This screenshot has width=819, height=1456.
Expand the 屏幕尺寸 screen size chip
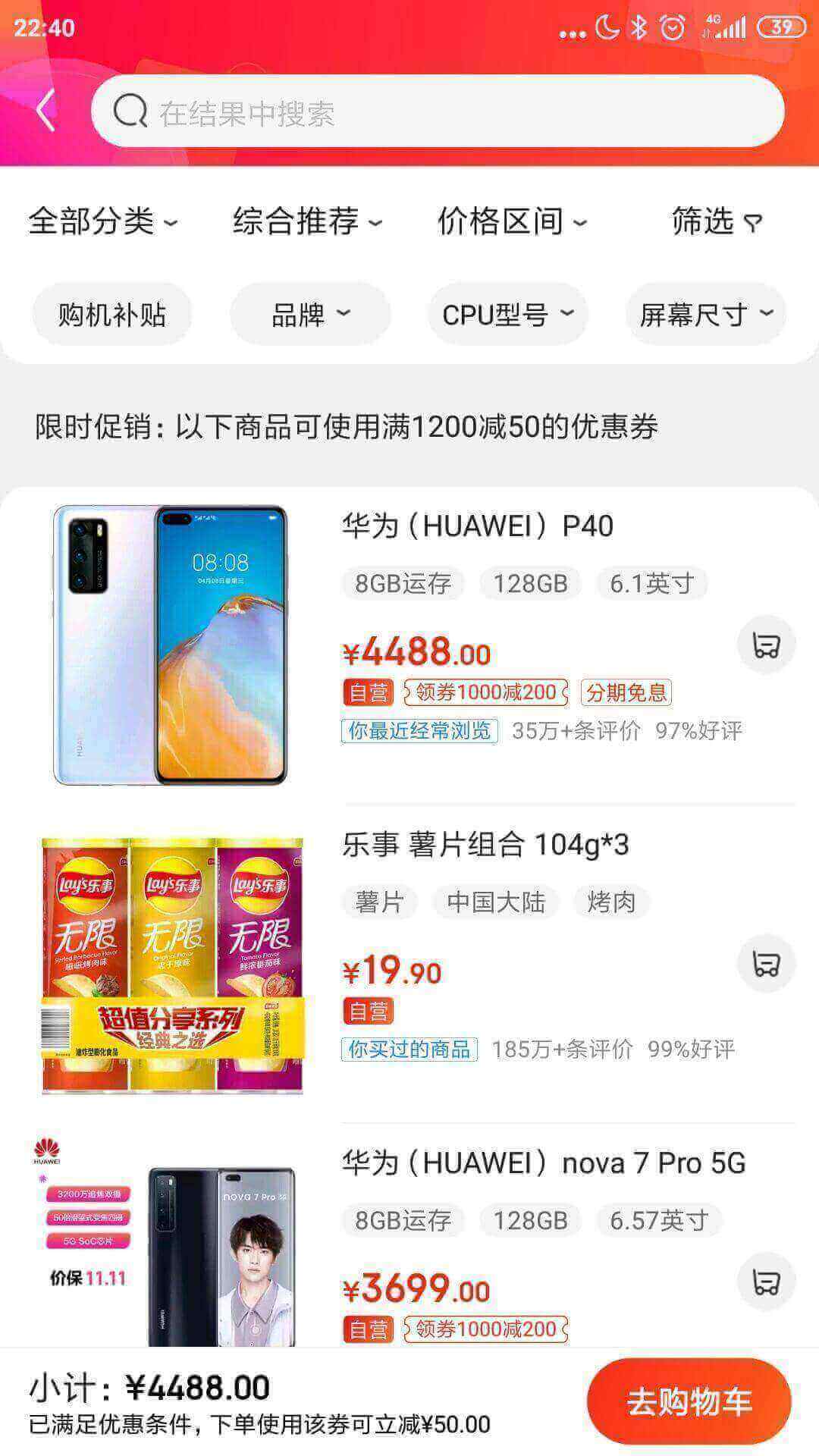(x=705, y=314)
